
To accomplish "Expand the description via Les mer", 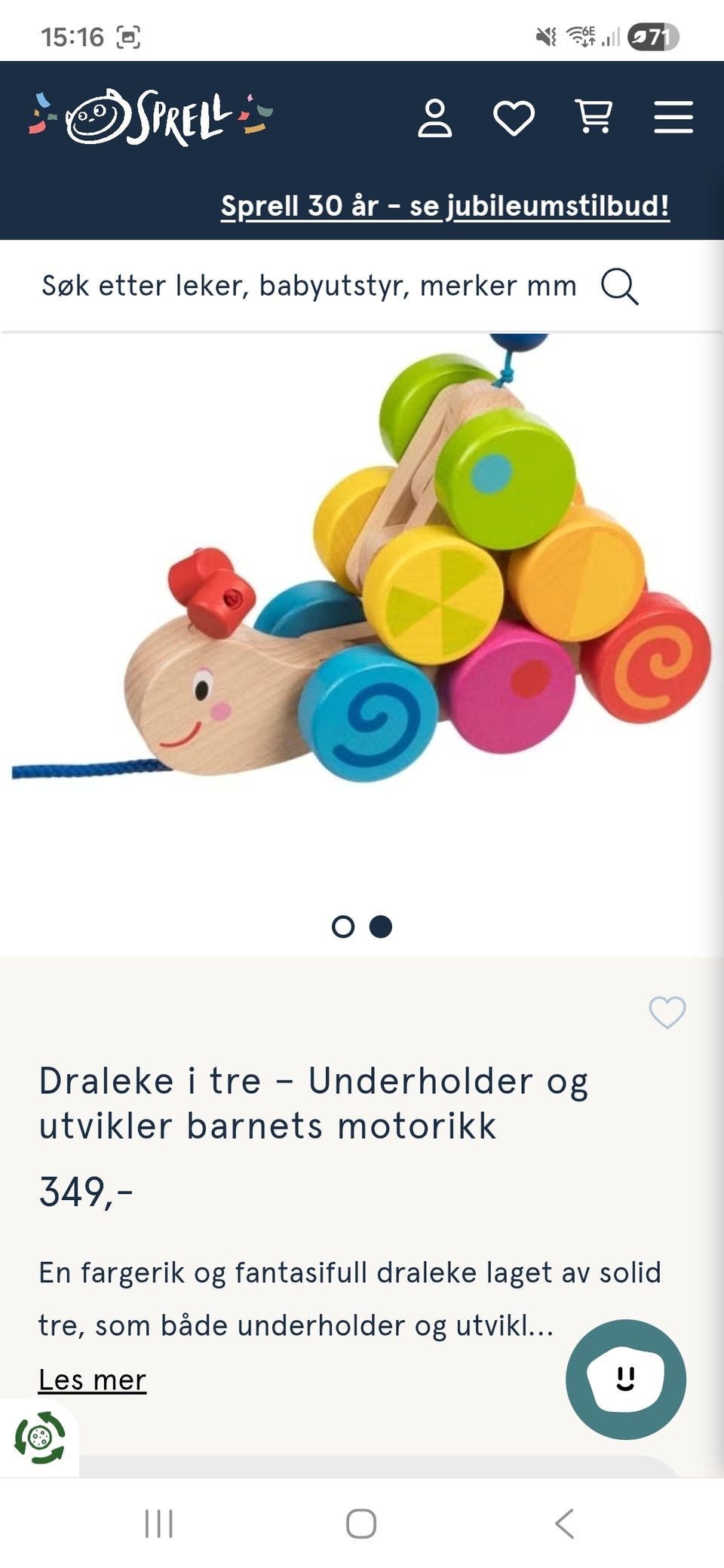I will (x=92, y=1380).
